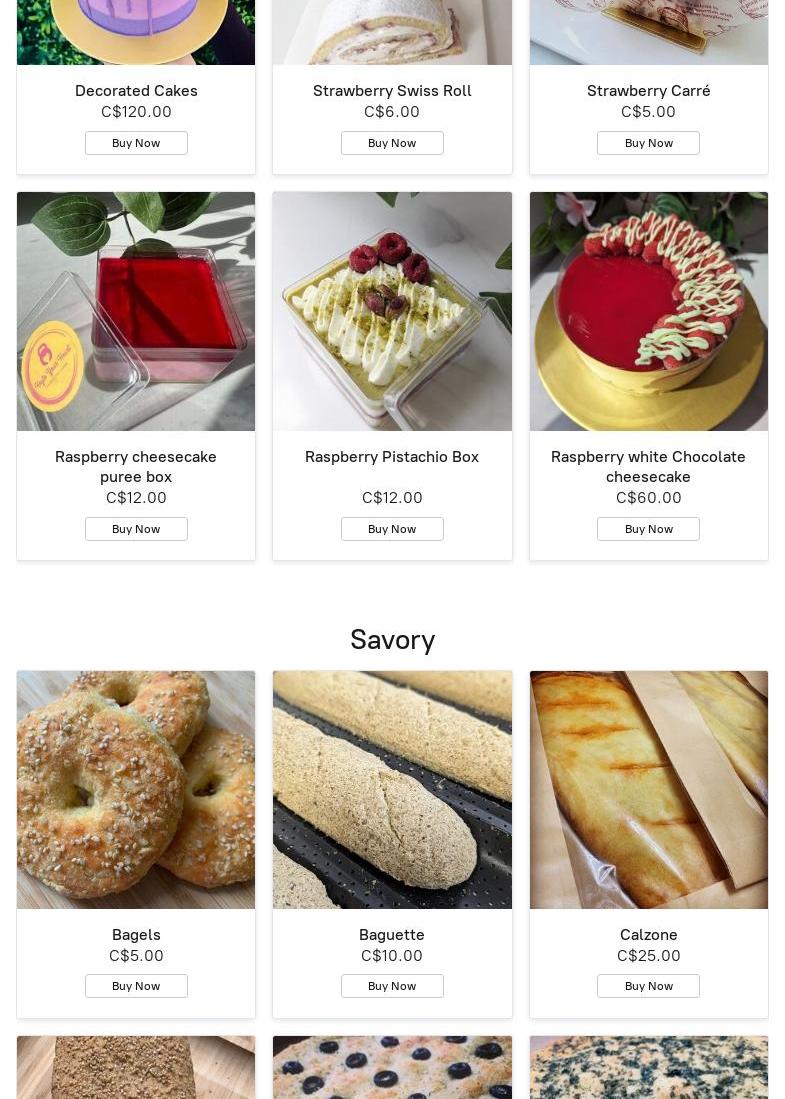This screenshot has height=1099, width=785.
Task: Tap Buy Now under Strawberry Swiss Roll
Action: click(x=392, y=143)
